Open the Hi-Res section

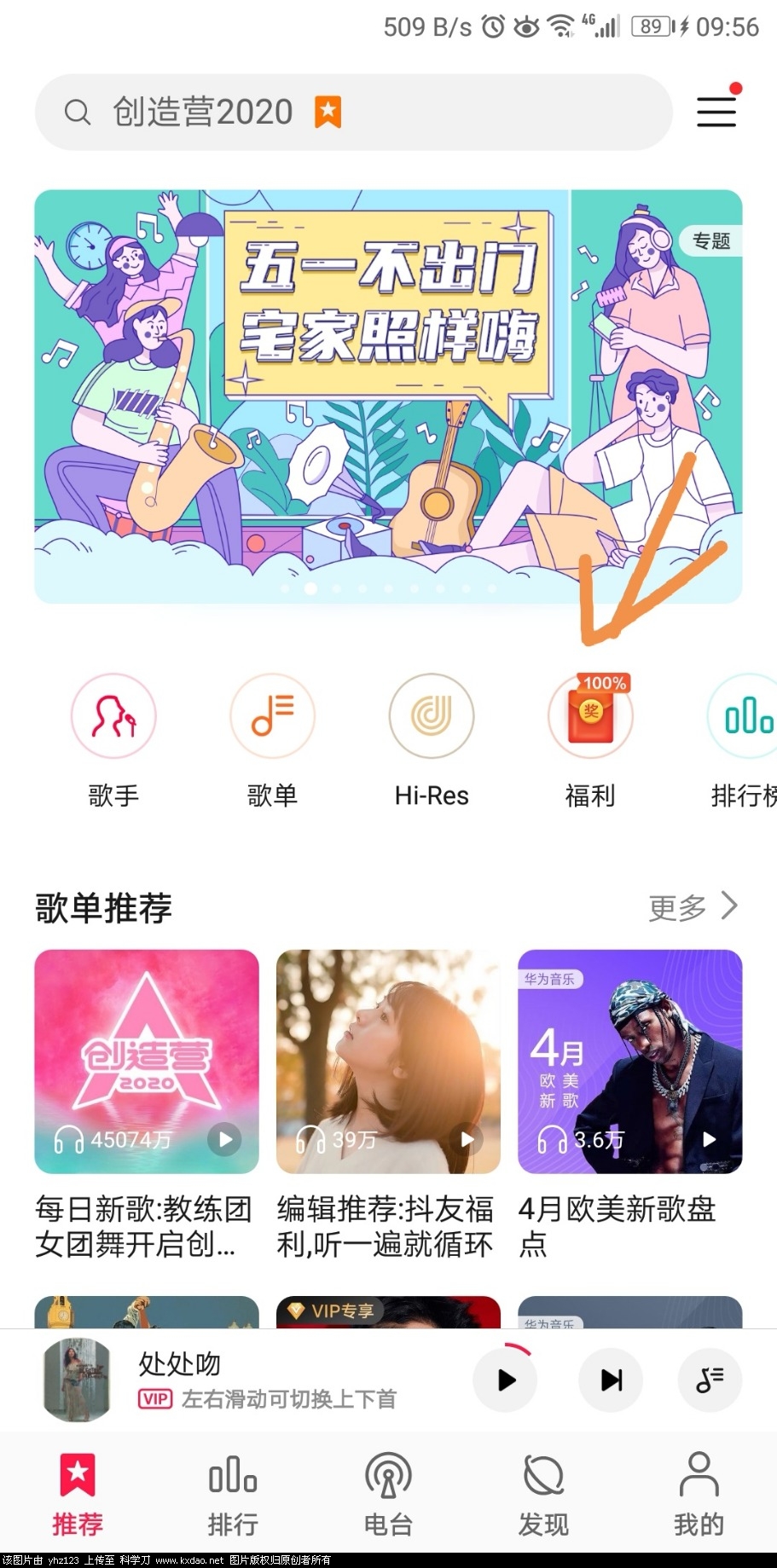click(432, 716)
